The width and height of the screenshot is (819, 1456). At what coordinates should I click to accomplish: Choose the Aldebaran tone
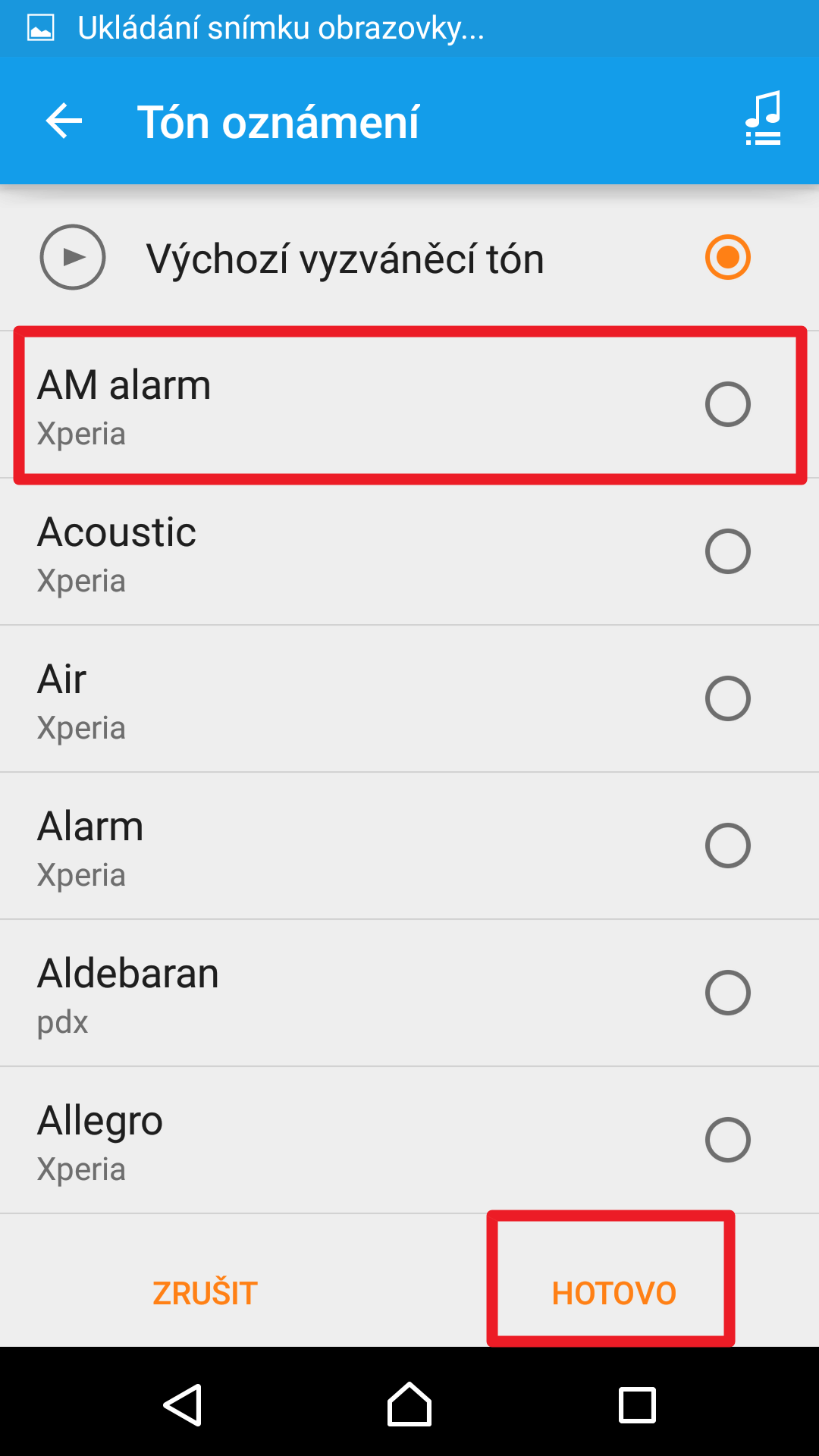point(409,993)
